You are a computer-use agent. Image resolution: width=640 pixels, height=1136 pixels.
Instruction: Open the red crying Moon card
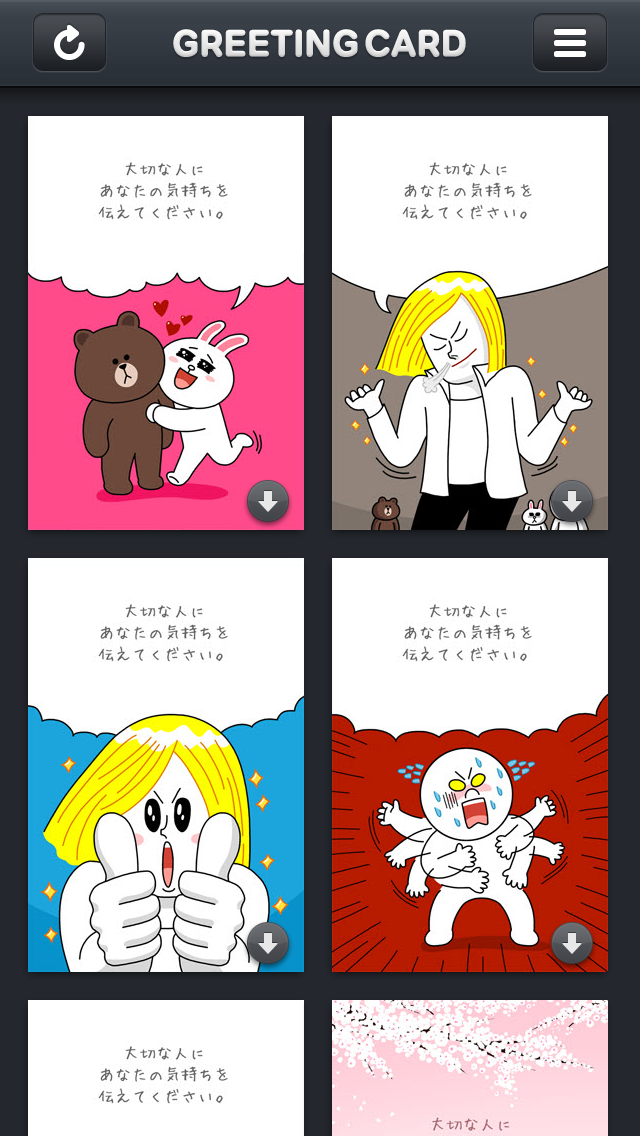[x=469, y=764]
